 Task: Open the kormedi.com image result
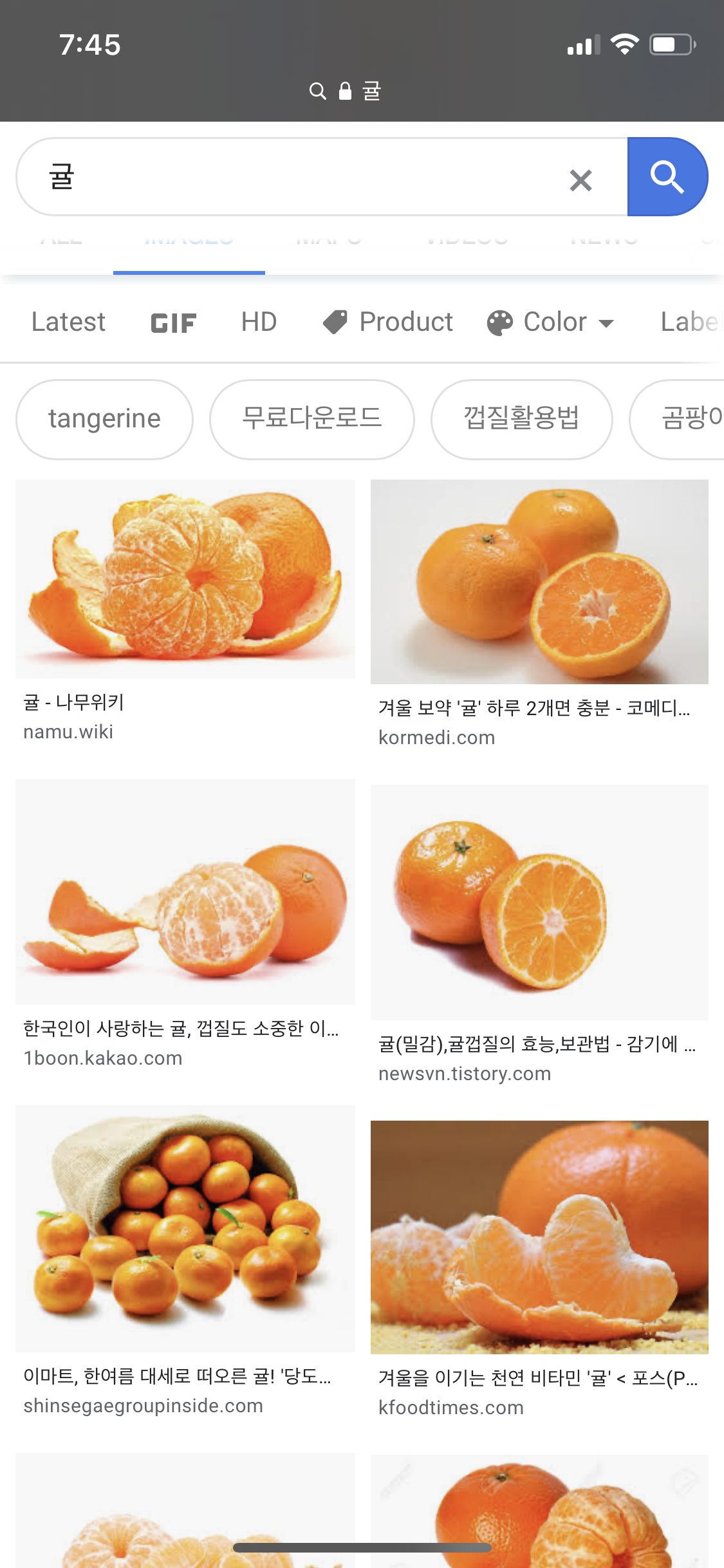coord(539,581)
